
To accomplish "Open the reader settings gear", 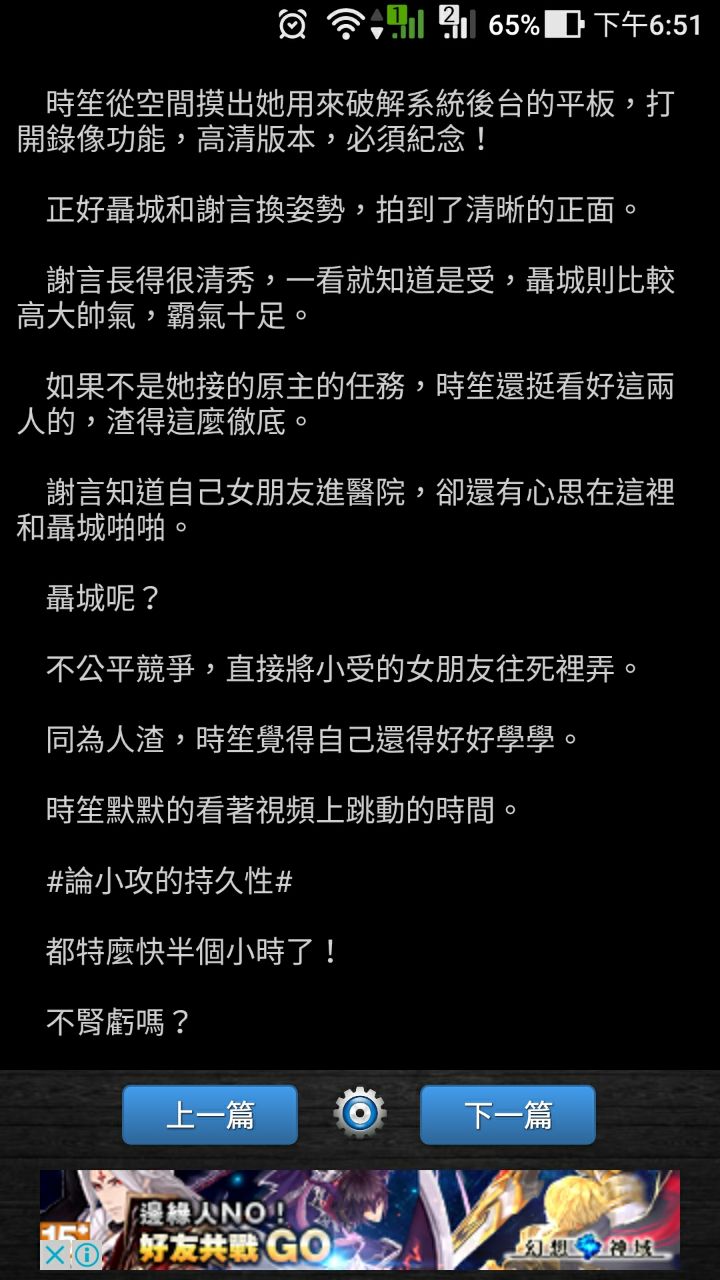I will [x=360, y=1113].
